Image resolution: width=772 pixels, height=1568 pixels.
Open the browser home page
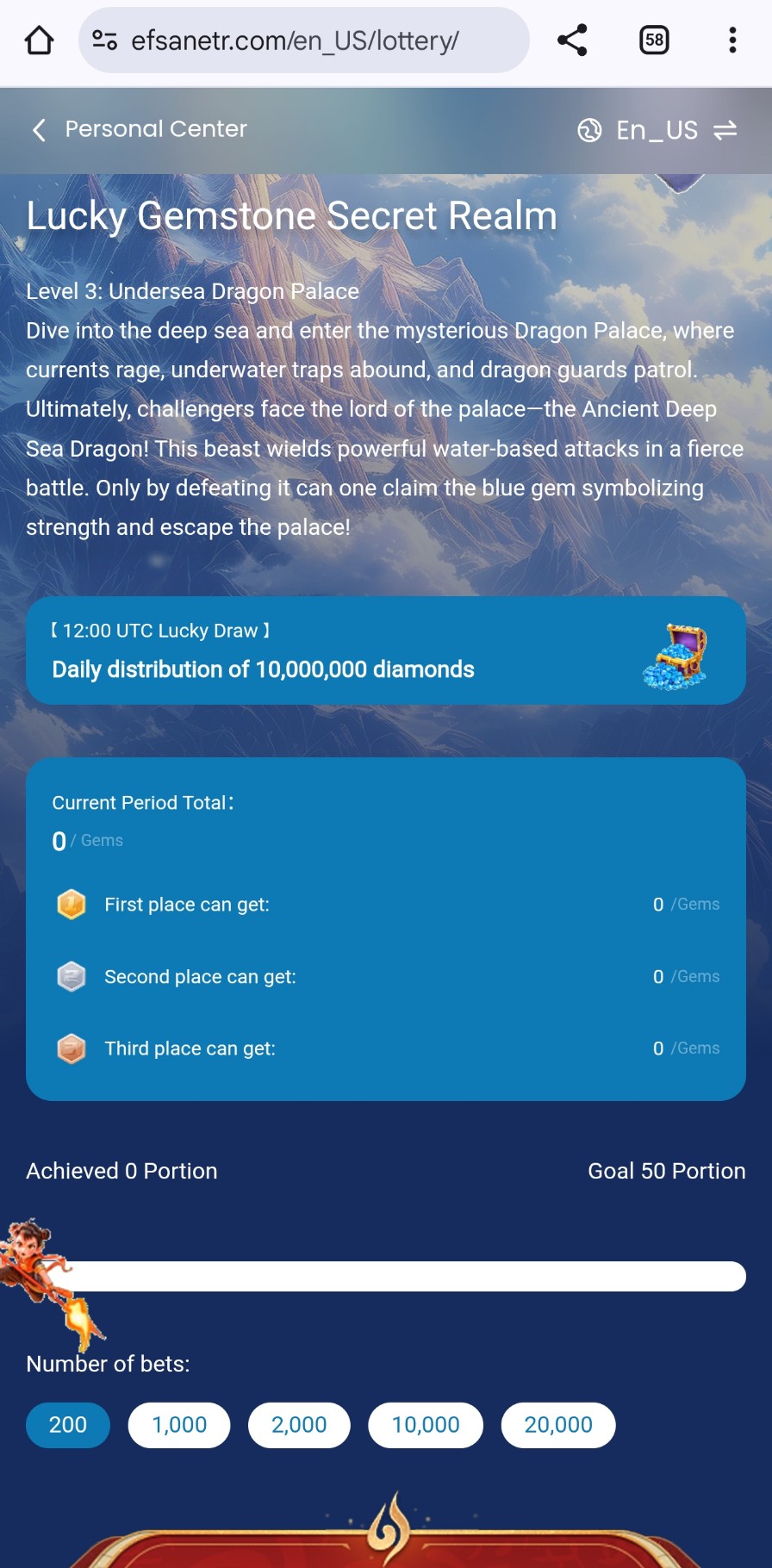pos(39,40)
